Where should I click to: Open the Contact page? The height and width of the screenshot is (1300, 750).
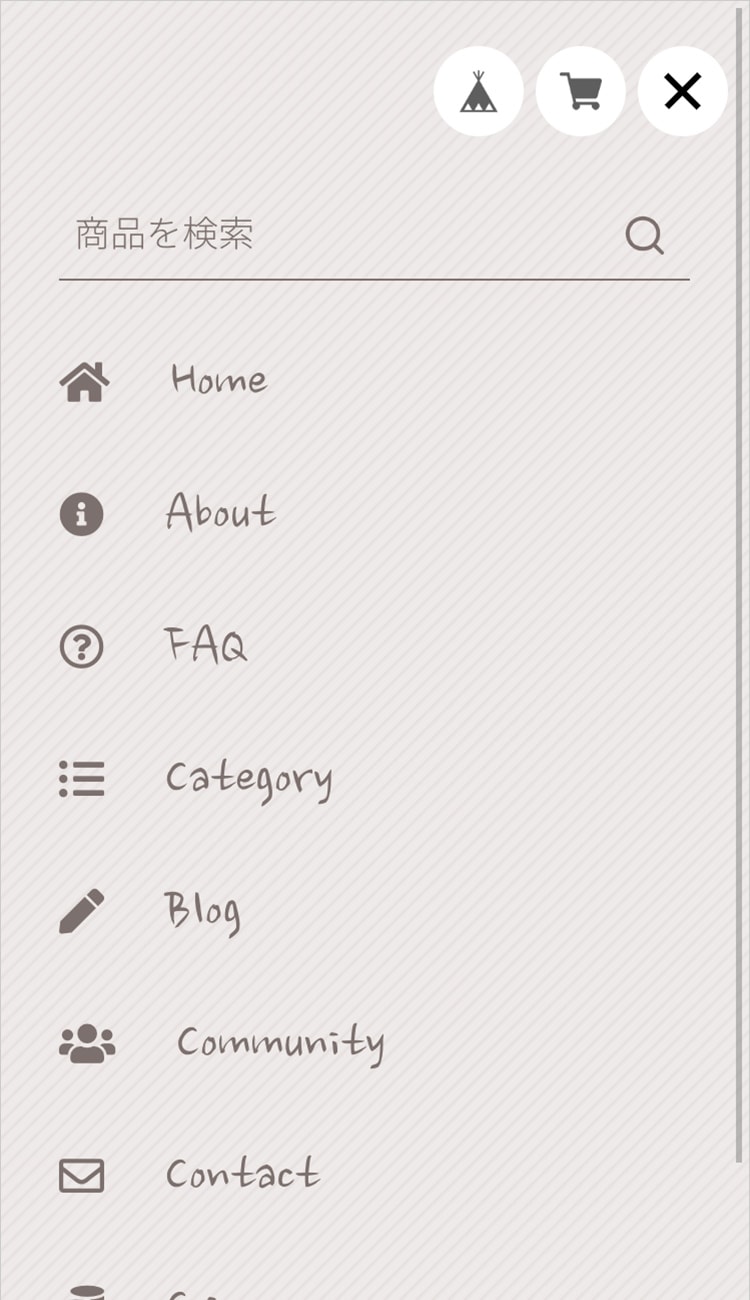(242, 1175)
